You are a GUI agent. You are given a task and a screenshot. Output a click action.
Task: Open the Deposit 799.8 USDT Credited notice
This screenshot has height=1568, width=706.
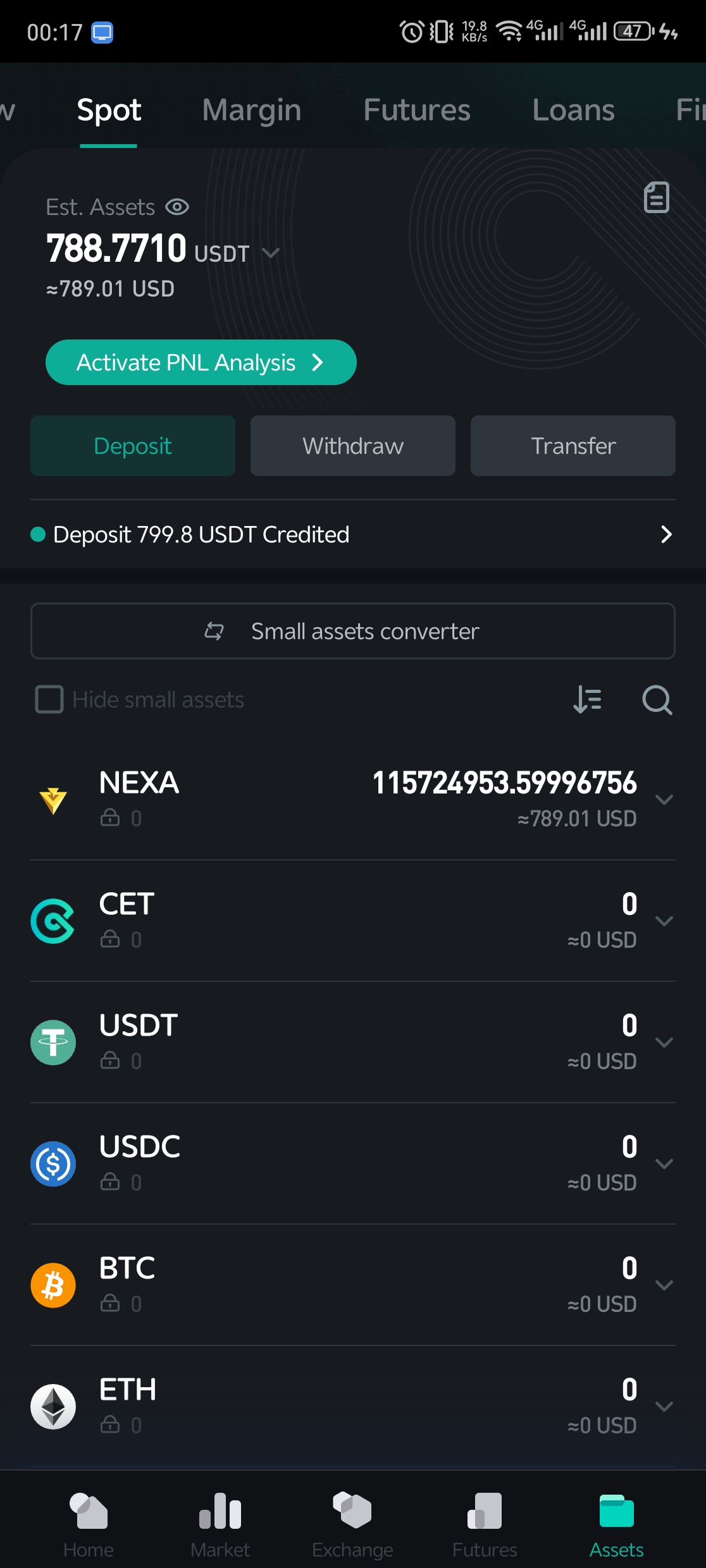pyautogui.click(x=353, y=534)
